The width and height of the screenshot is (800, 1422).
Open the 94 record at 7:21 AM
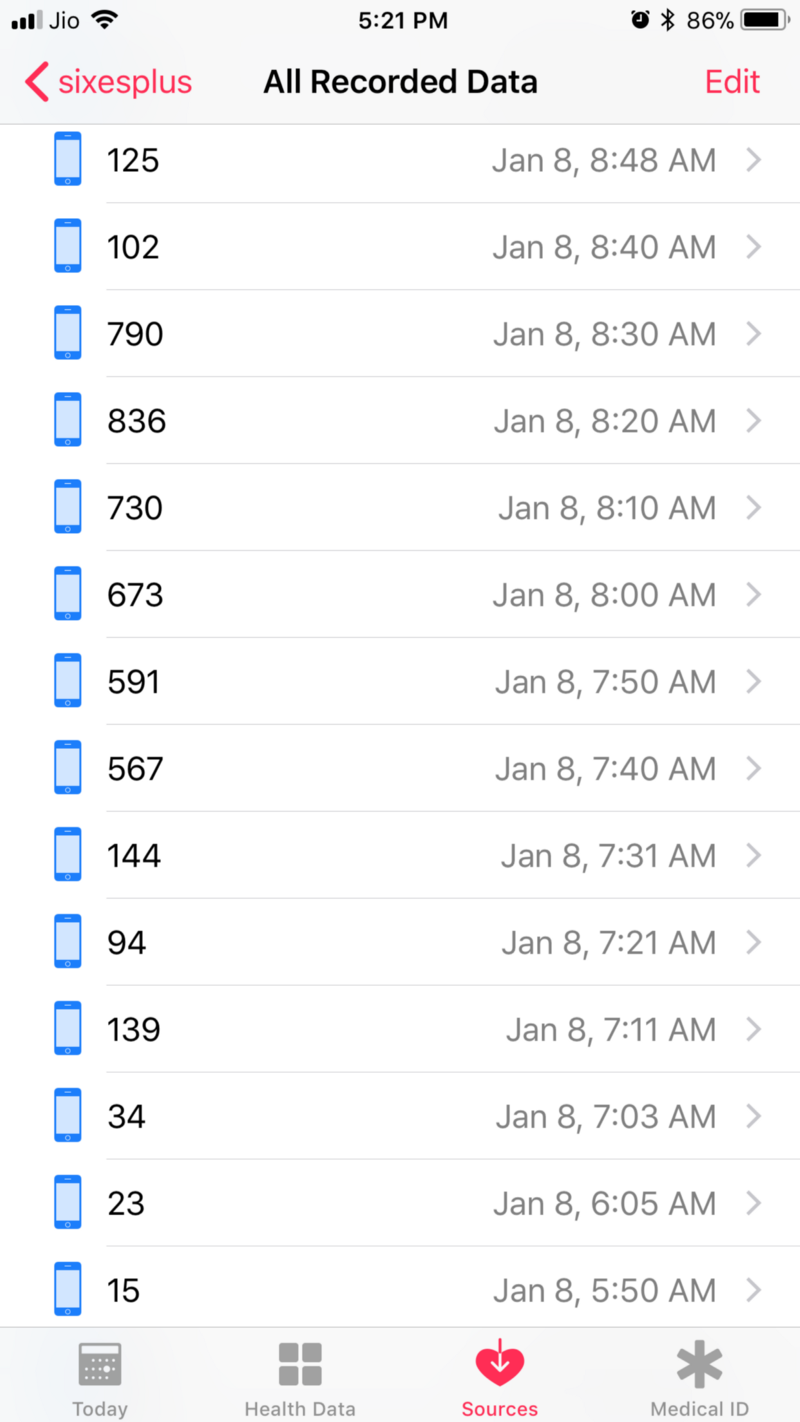pyautogui.click(x=400, y=943)
